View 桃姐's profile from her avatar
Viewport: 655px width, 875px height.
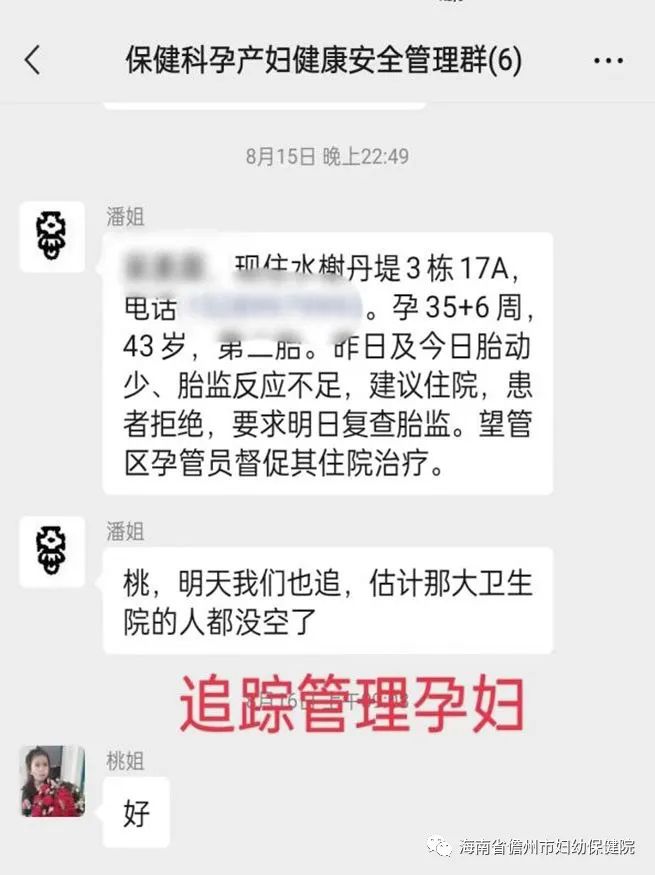pyautogui.click(x=52, y=781)
